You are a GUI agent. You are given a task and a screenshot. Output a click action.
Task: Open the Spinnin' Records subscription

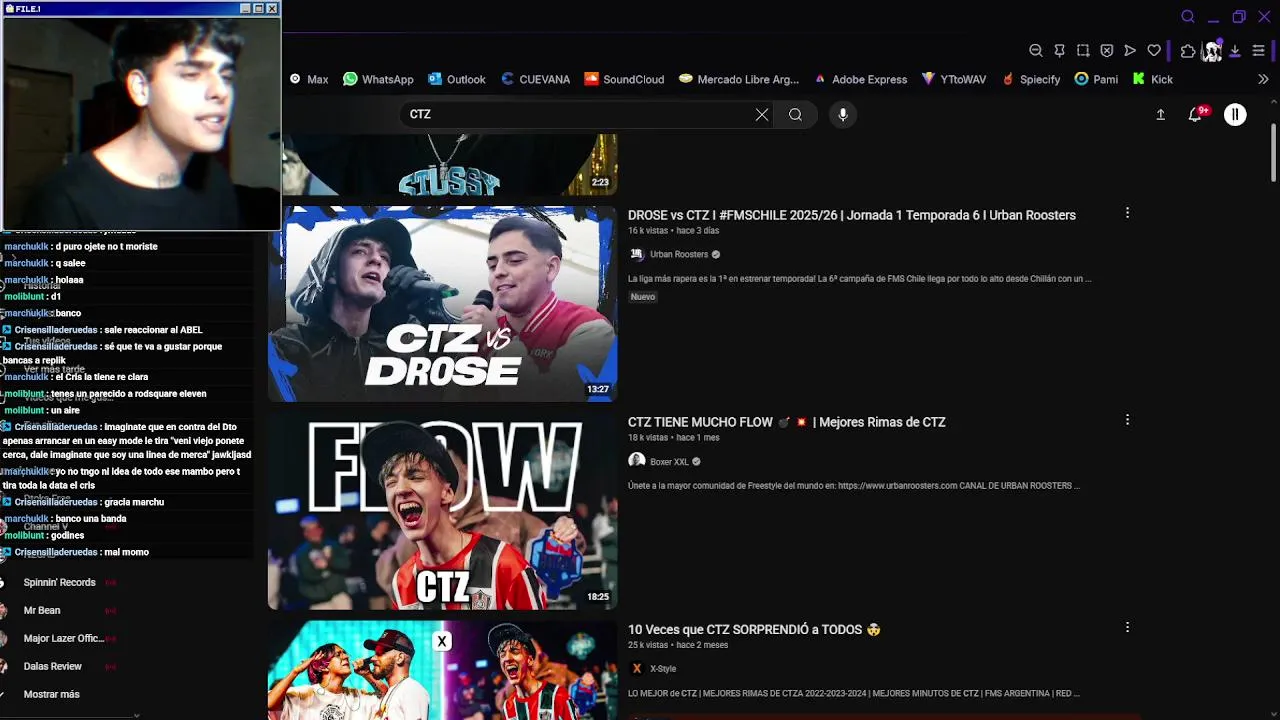(x=59, y=582)
